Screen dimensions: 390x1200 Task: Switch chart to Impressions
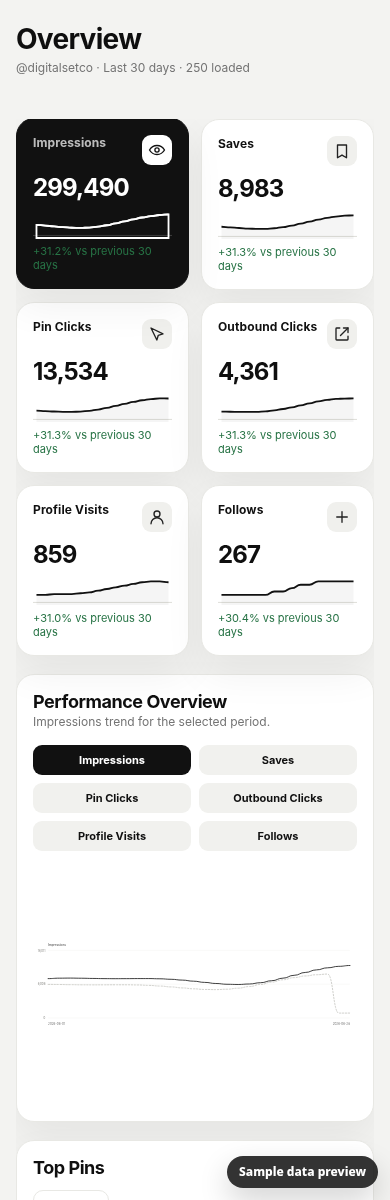112,760
